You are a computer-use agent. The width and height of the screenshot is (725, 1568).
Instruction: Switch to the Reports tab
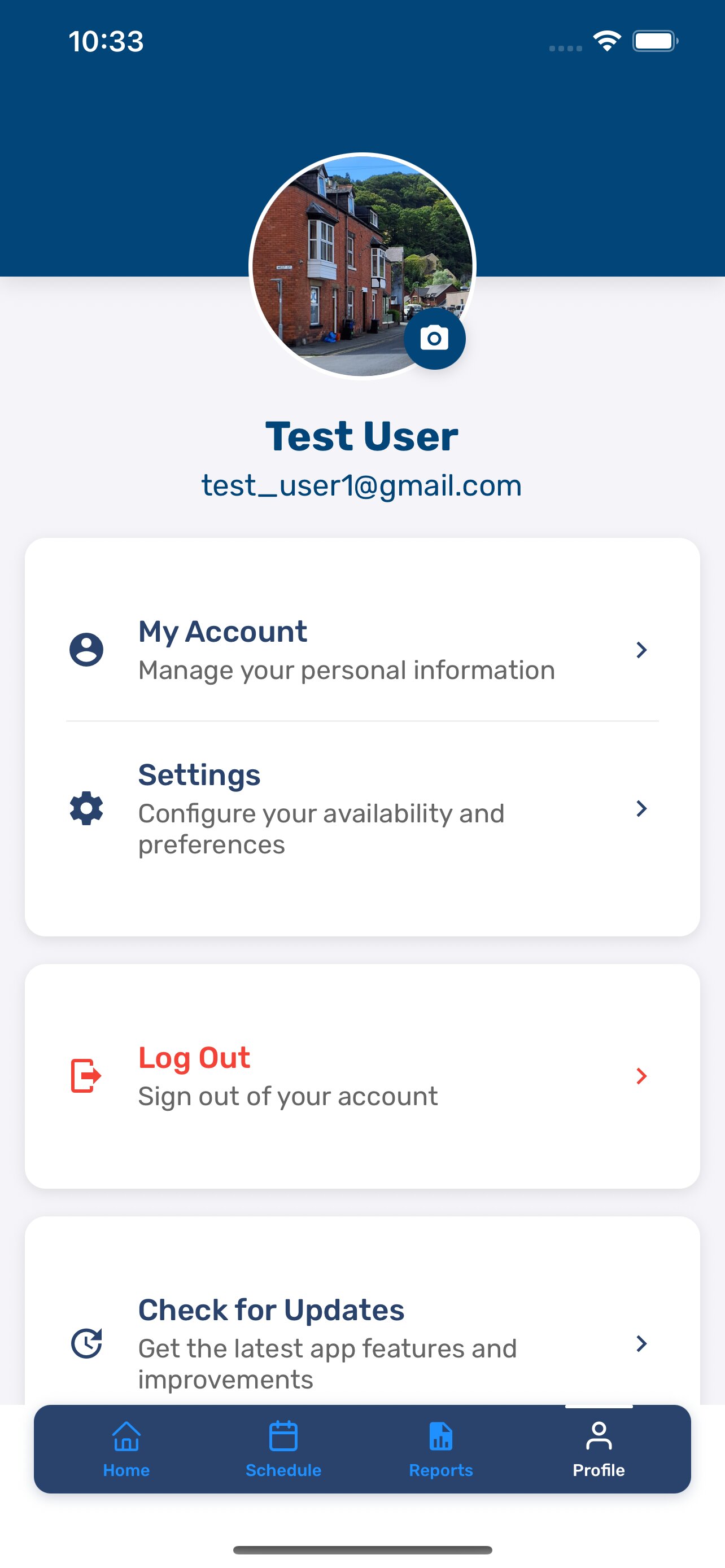coord(441,1450)
